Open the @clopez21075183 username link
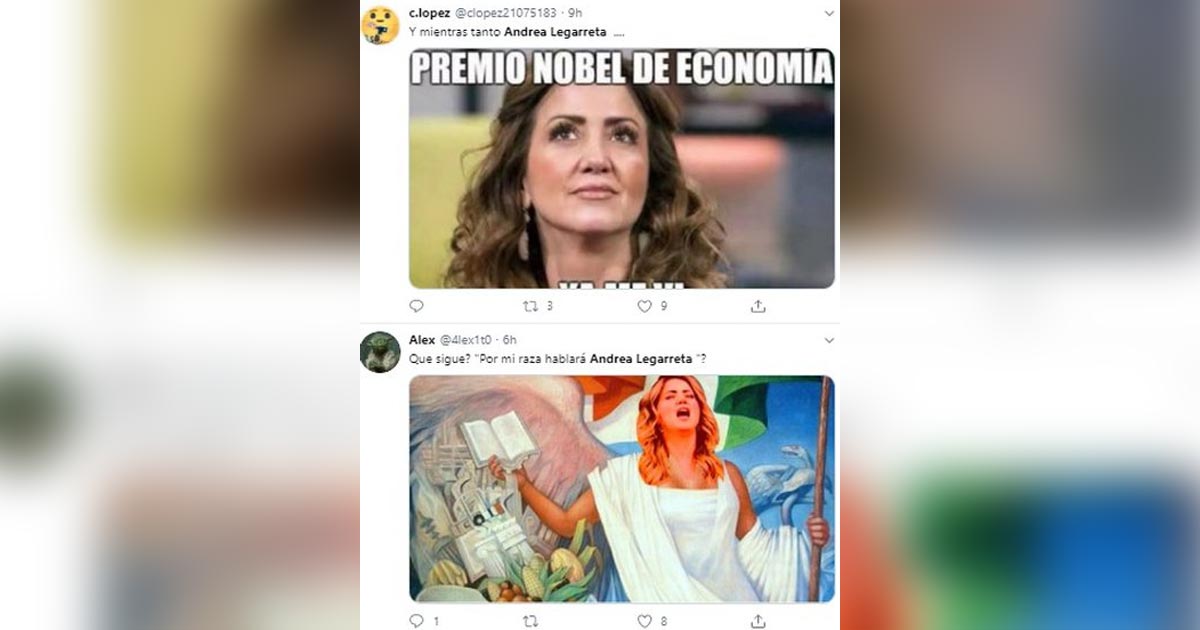The width and height of the screenshot is (1200, 630). click(507, 13)
